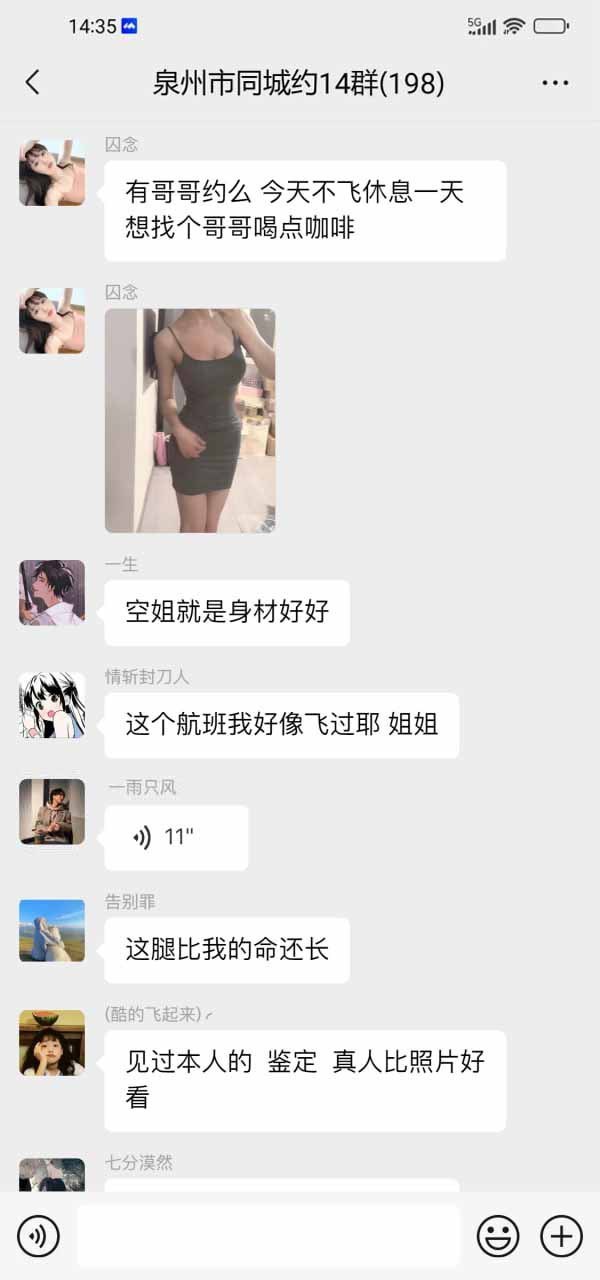Screen dimensions: 600x1280
Task: Open the group chat overflow menu
Action: (x=555, y=83)
